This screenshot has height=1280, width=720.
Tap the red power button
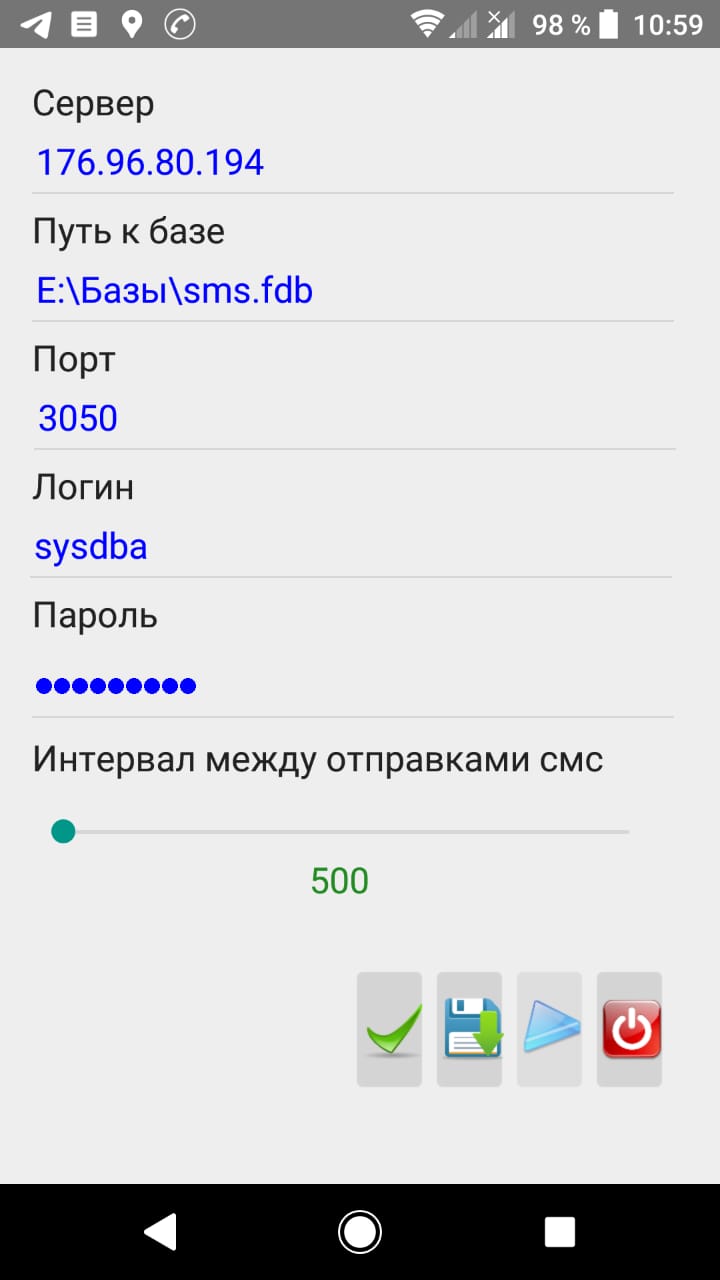[630, 1029]
